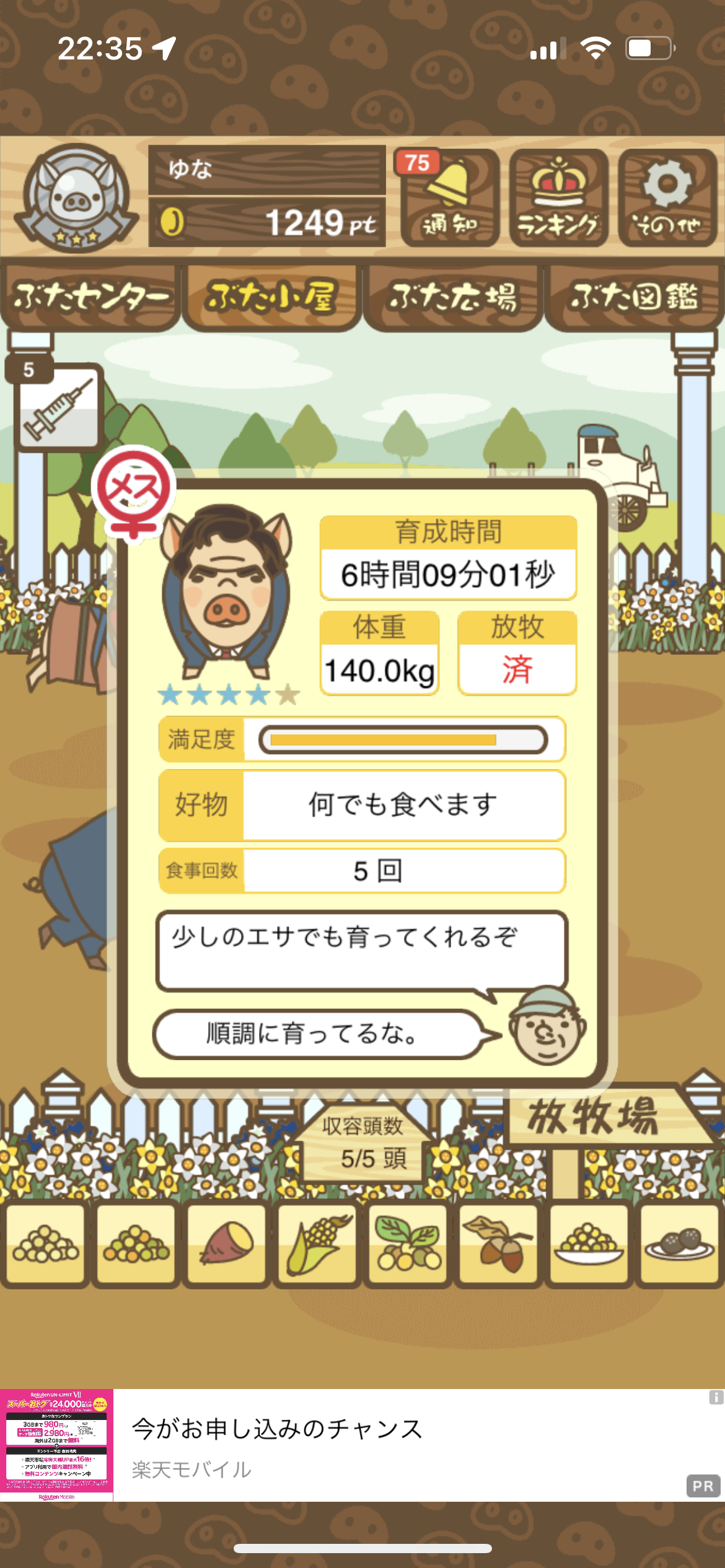
Task: Open the その他 settings menu
Action: click(x=667, y=198)
